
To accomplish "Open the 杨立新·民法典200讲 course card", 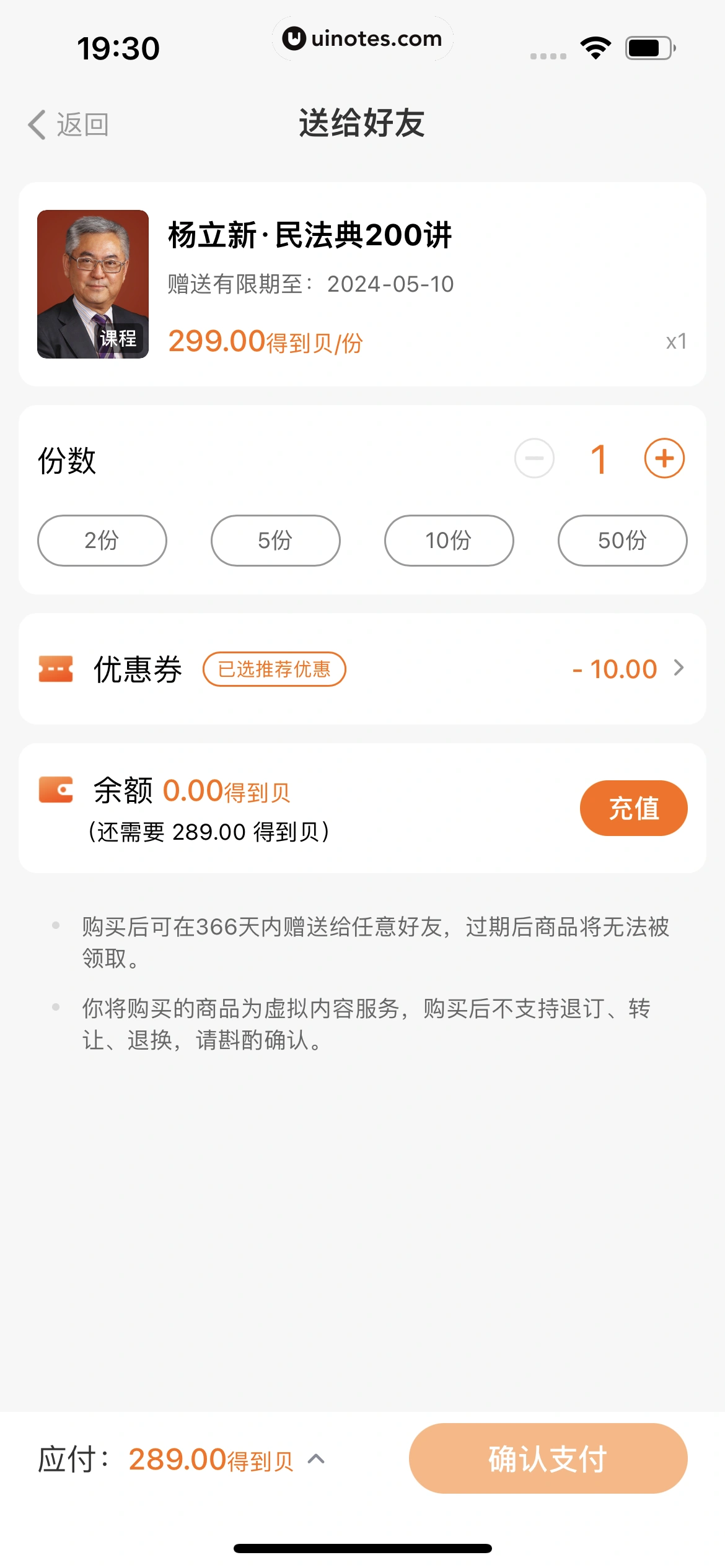I will 362,284.
